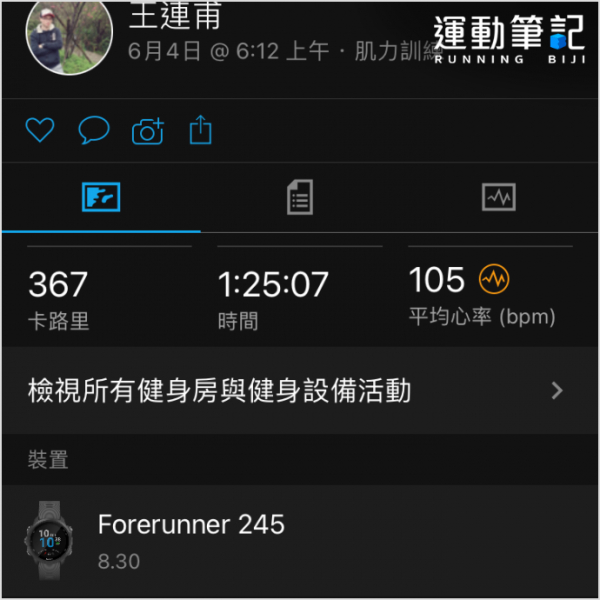The width and height of the screenshot is (600, 600).
Task: Switch to the charts tab
Action: pos(498,197)
